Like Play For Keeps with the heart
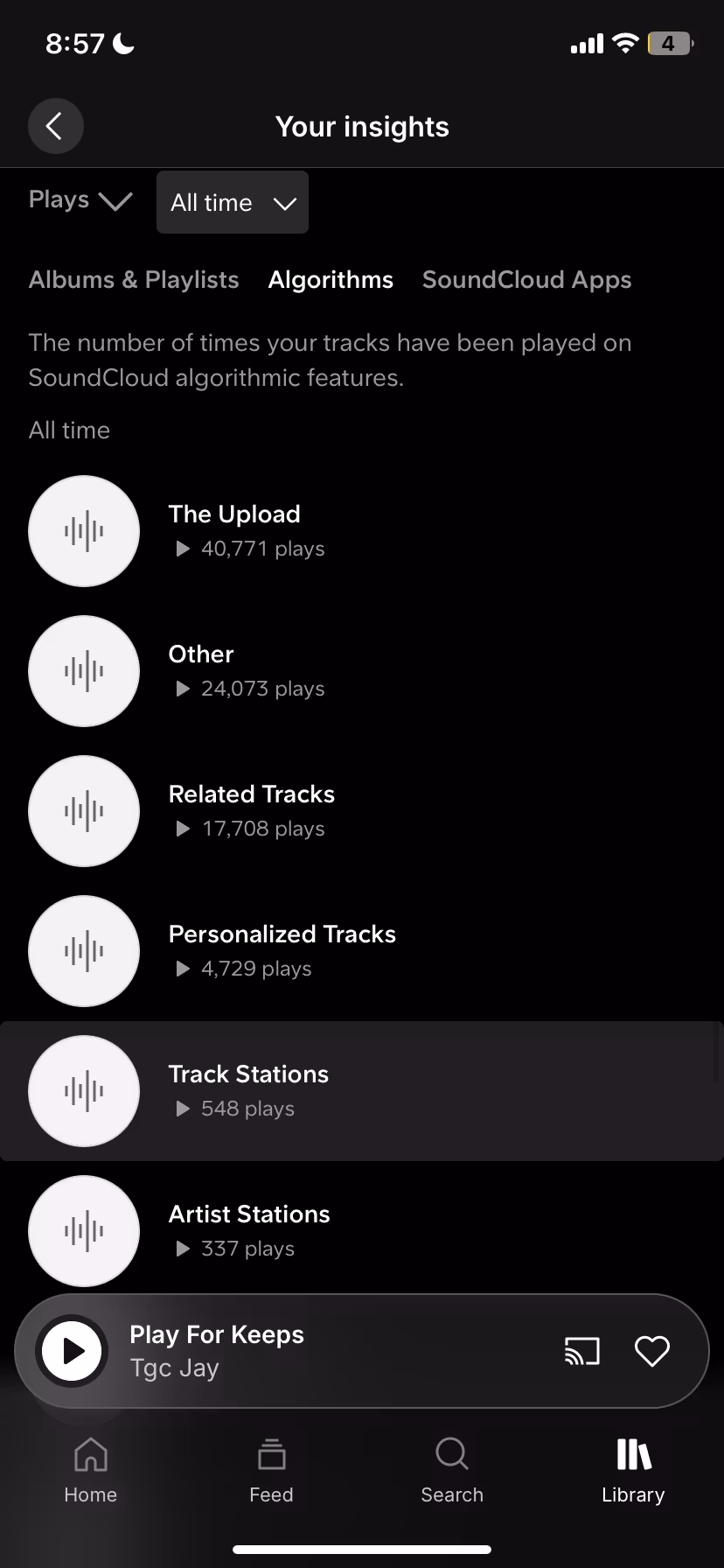This screenshot has height=1568, width=724. tap(651, 1351)
